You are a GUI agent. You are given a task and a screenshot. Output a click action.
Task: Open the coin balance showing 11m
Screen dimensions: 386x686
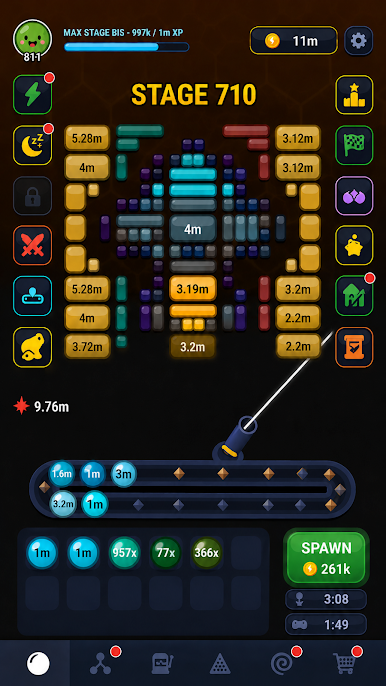coord(294,41)
